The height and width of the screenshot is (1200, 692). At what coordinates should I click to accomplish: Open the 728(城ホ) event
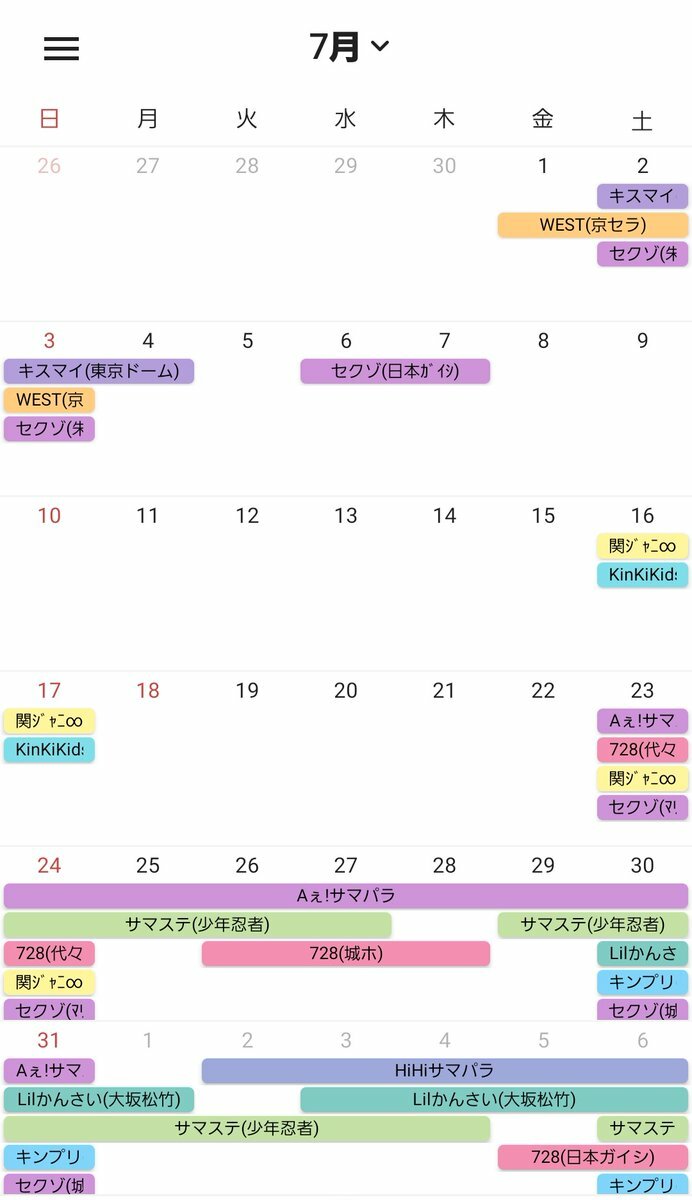click(x=345, y=954)
